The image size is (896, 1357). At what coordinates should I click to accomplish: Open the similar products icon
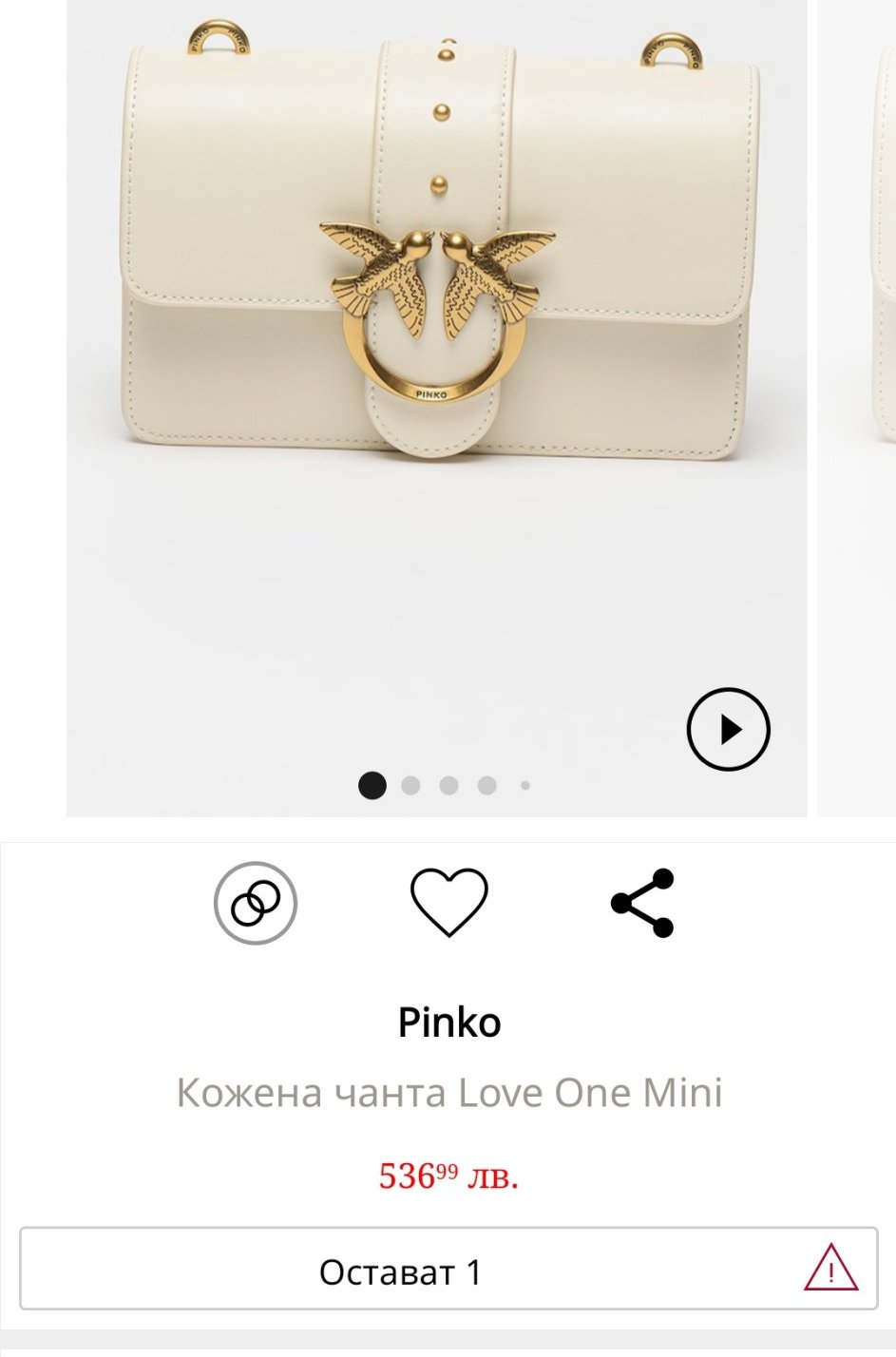point(256,903)
